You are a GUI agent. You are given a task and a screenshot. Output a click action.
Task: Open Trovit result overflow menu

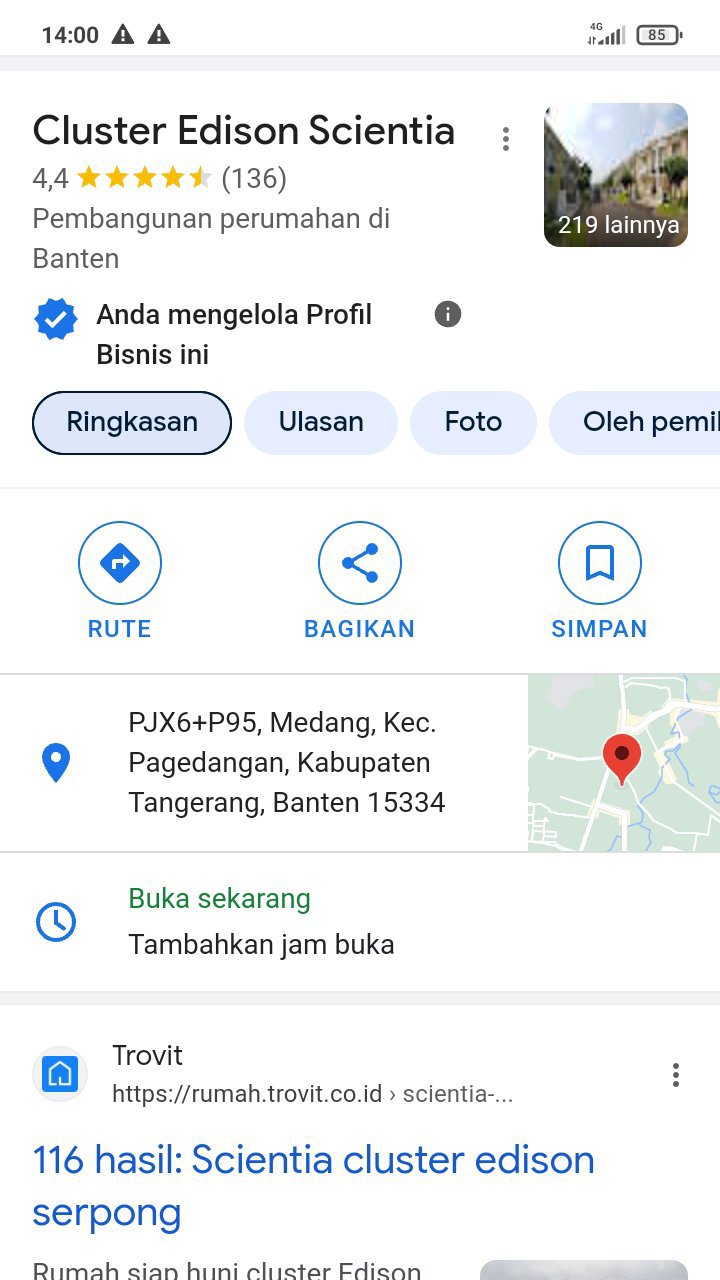[x=676, y=1075]
